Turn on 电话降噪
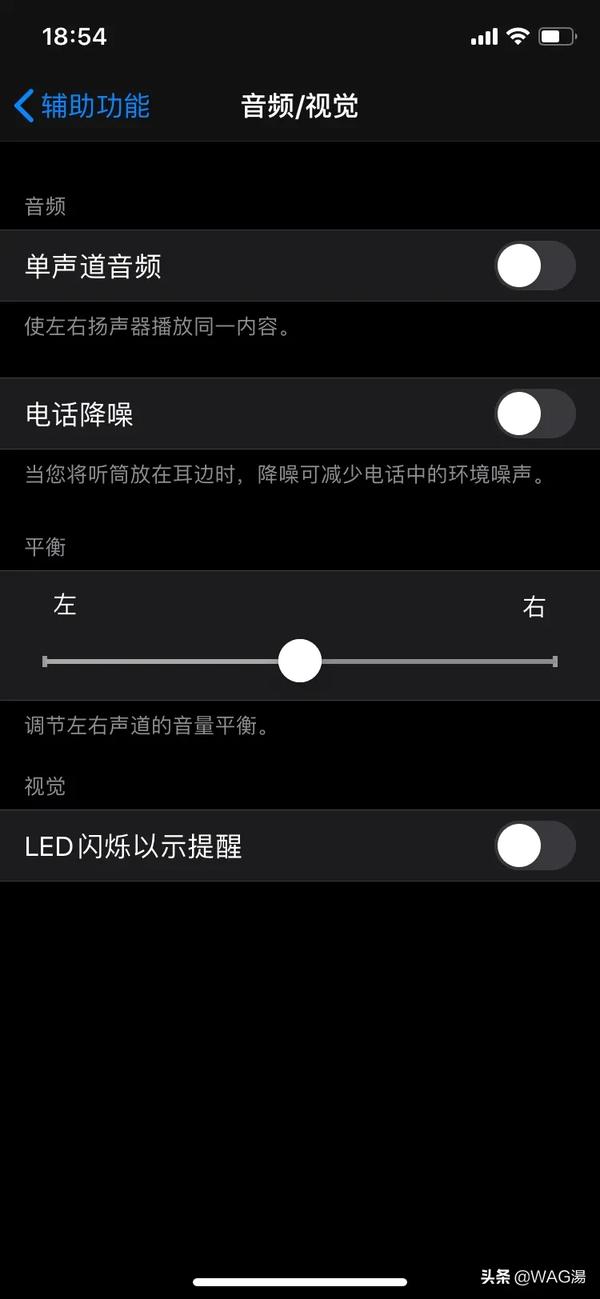600x1299 pixels. pyautogui.click(x=535, y=413)
